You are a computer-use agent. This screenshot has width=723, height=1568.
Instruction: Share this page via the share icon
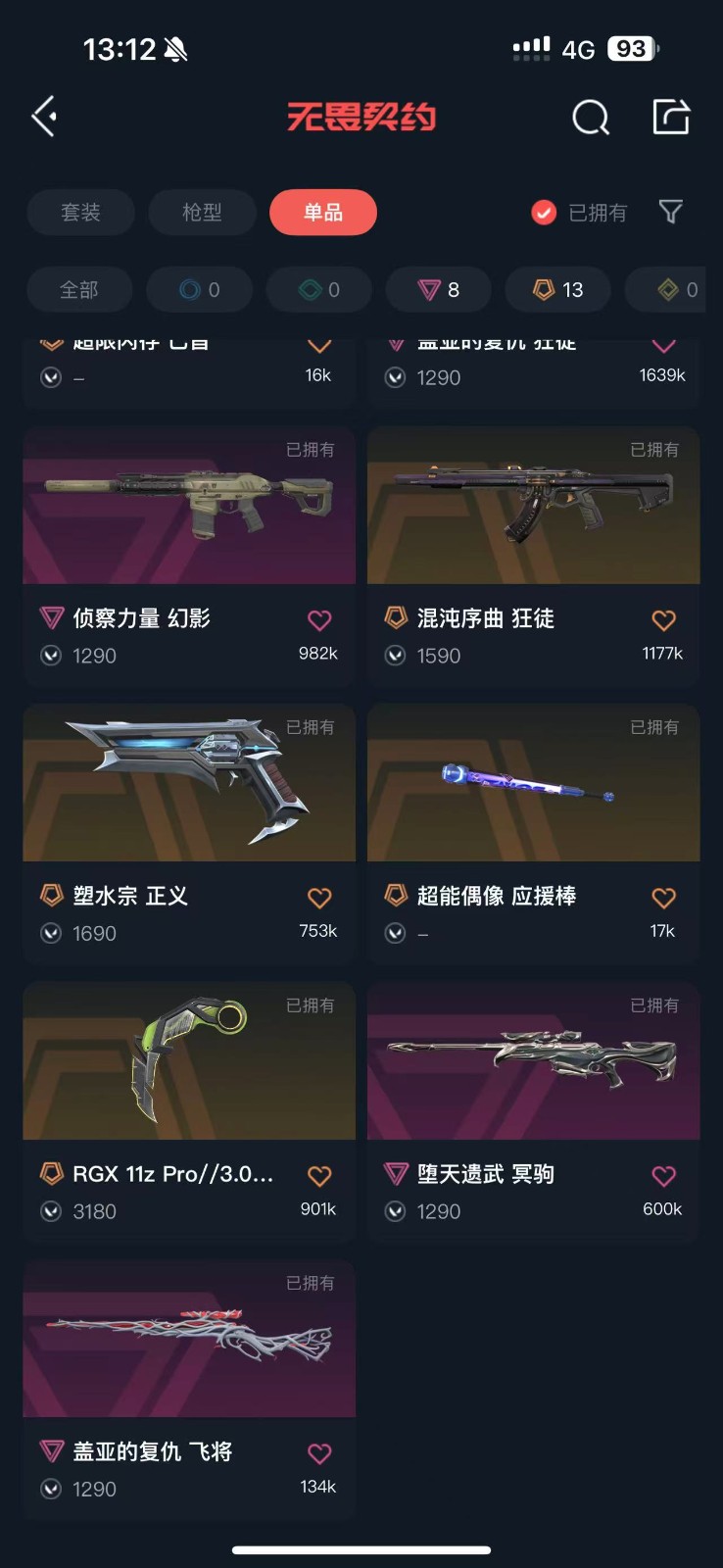pyautogui.click(x=671, y=117)
